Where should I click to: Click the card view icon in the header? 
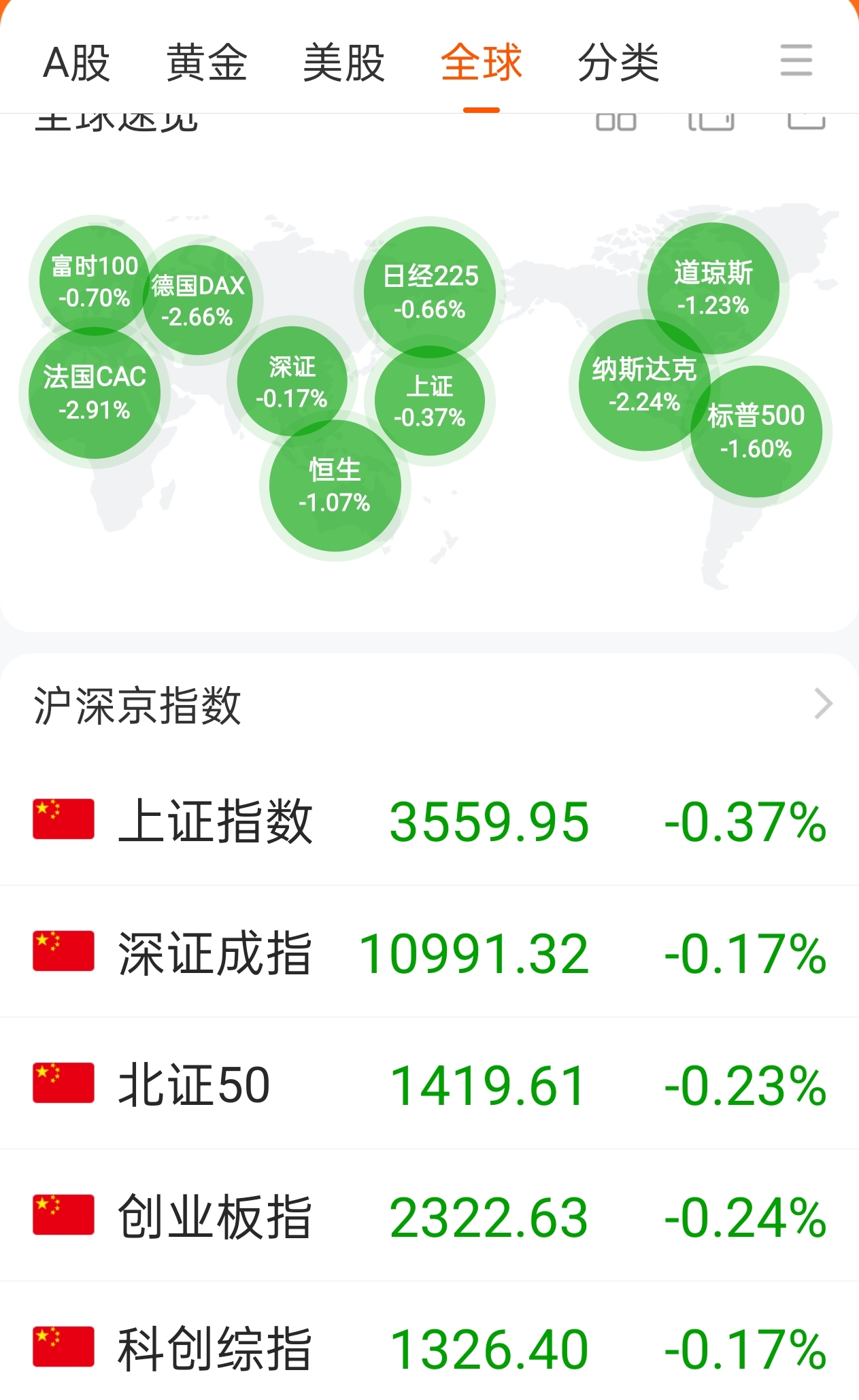pyautogui.click(x=710, y=117)
